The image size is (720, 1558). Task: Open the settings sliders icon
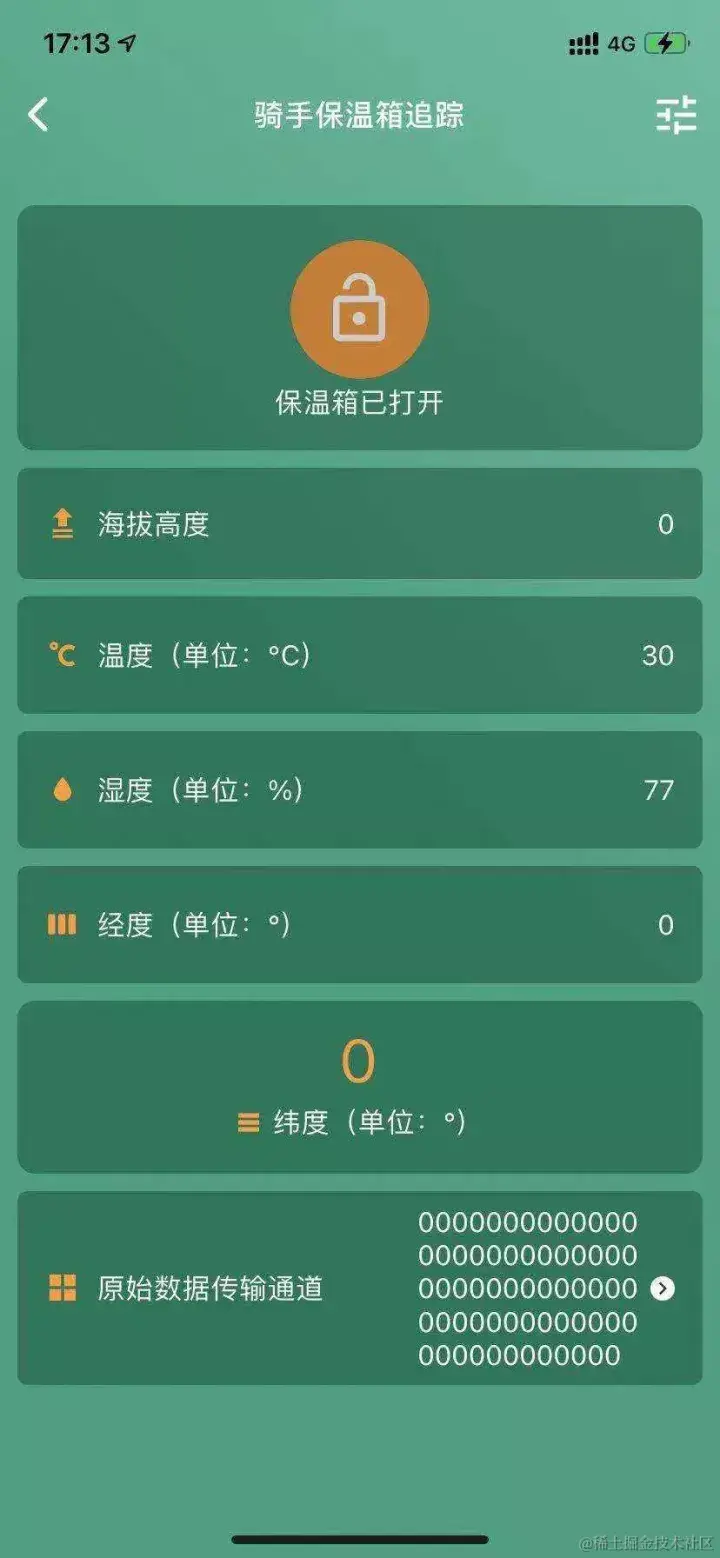point(676,116)
